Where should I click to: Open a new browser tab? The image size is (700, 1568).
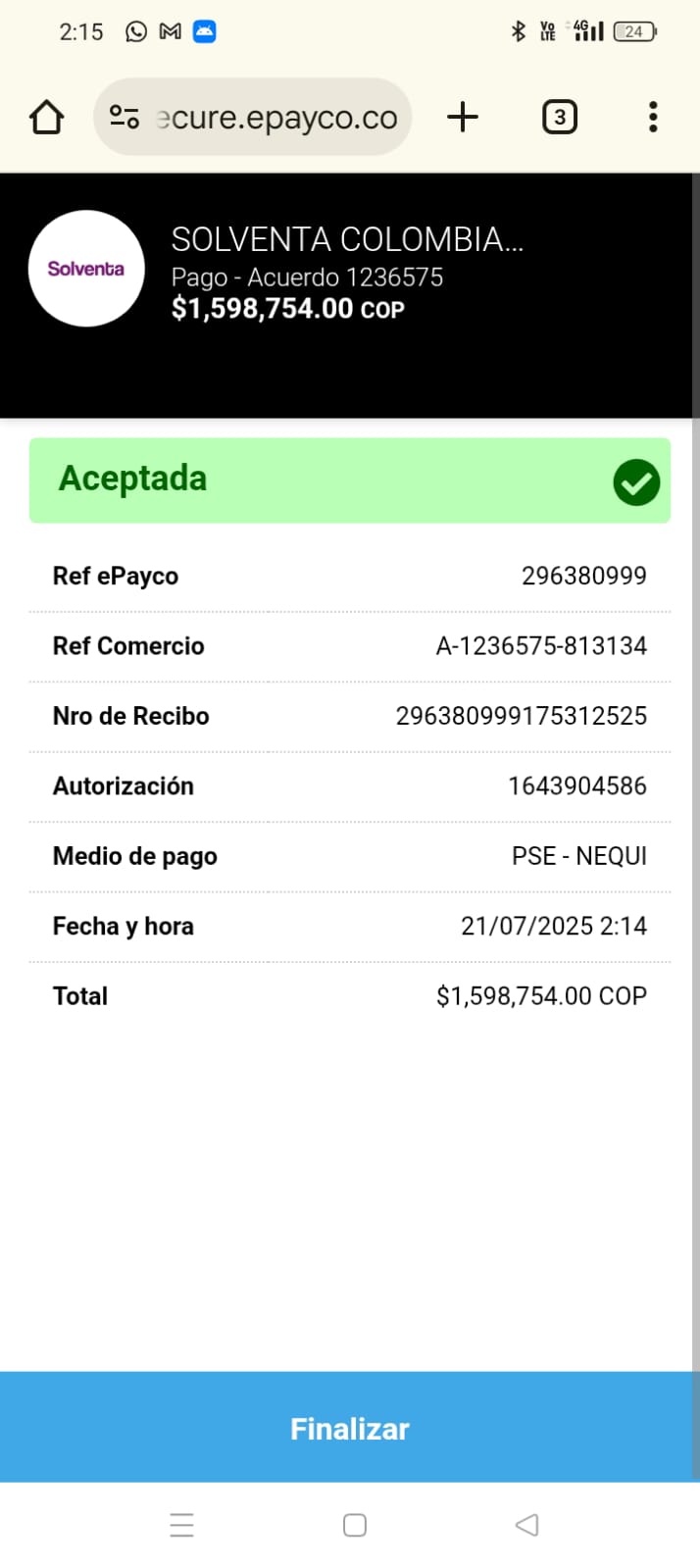point(463,118)
